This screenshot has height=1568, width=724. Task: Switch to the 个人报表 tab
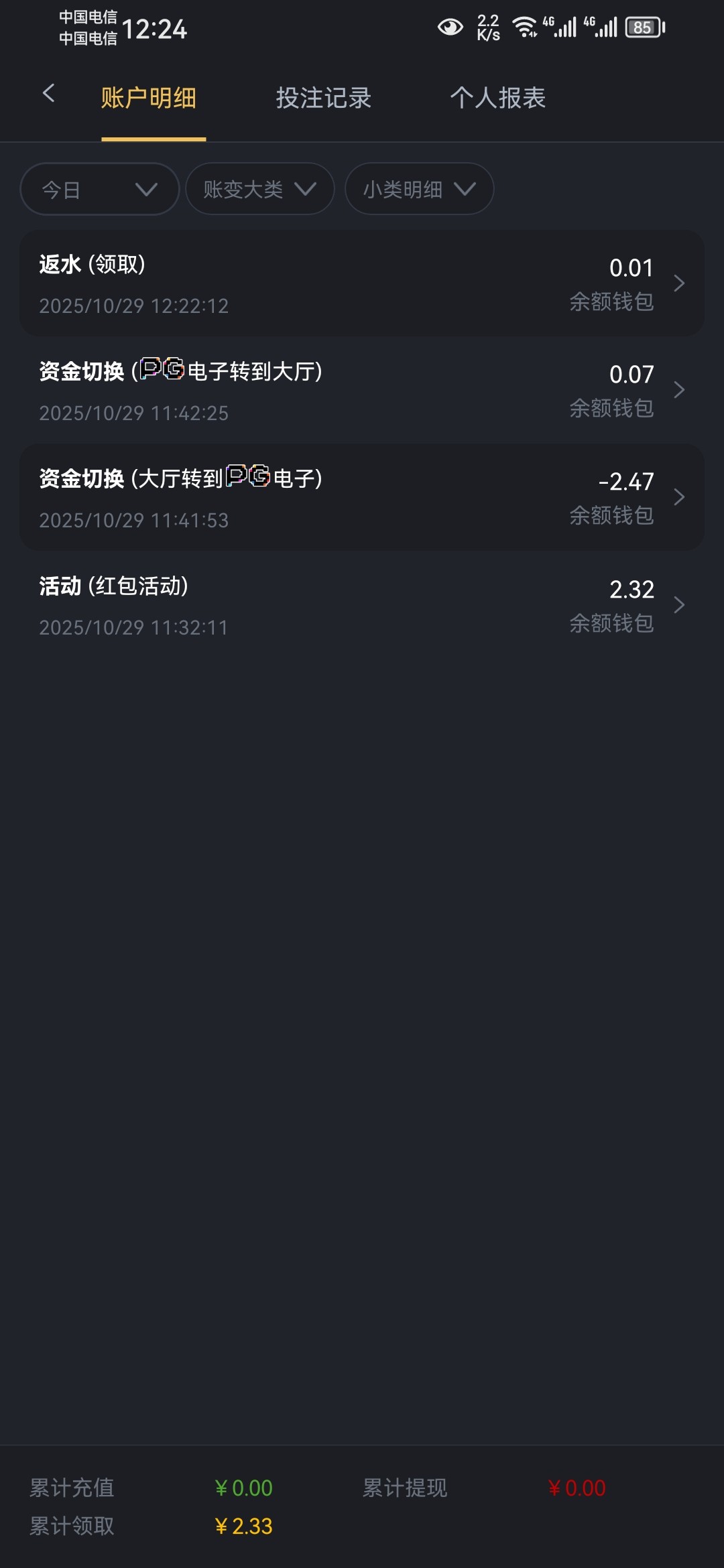pos(497,98)
